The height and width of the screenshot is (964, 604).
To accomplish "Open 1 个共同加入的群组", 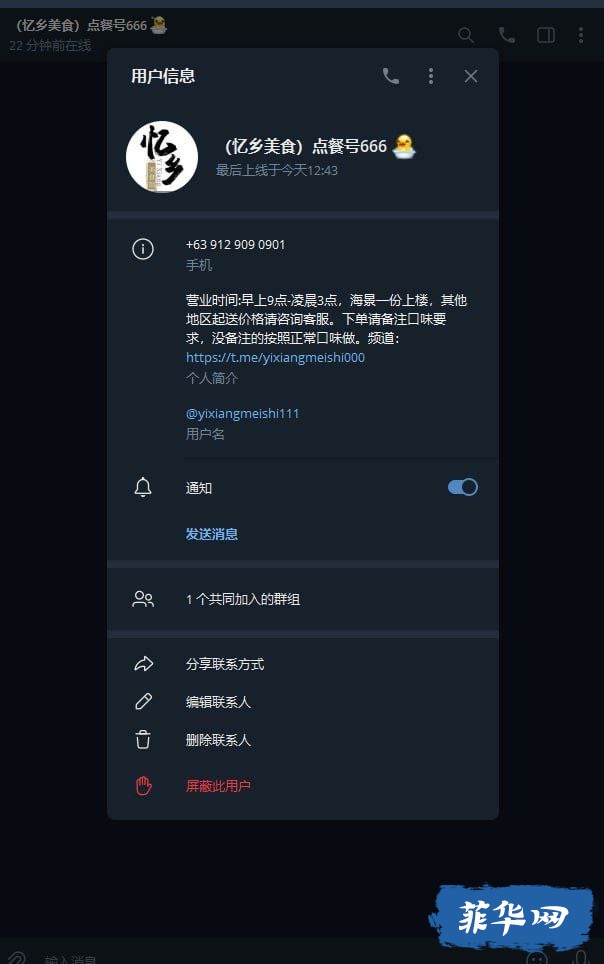I will [243, 599].
